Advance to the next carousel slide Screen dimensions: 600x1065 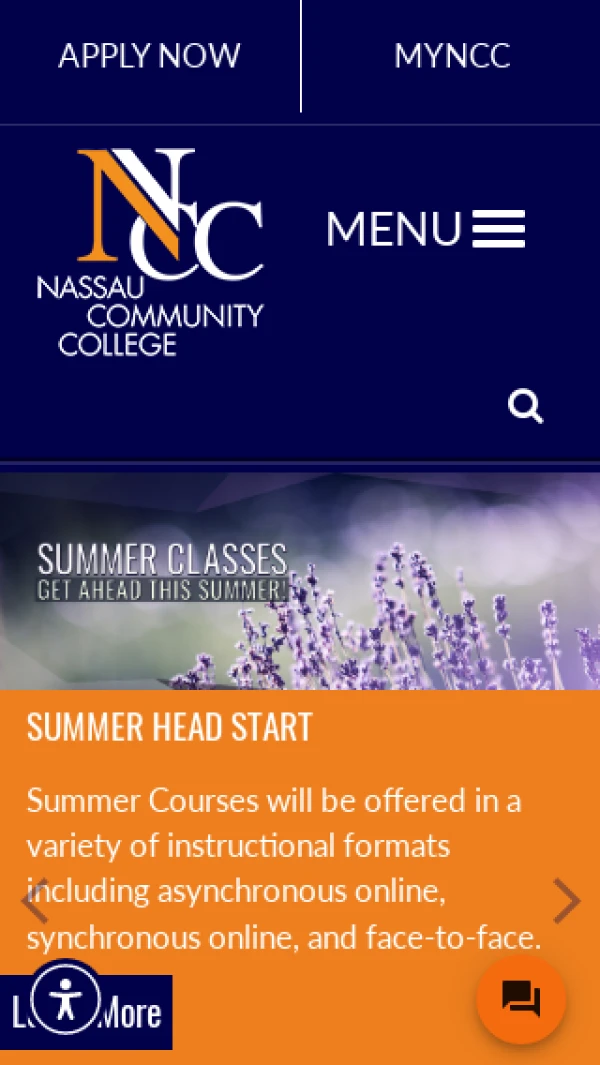point(566,900)
